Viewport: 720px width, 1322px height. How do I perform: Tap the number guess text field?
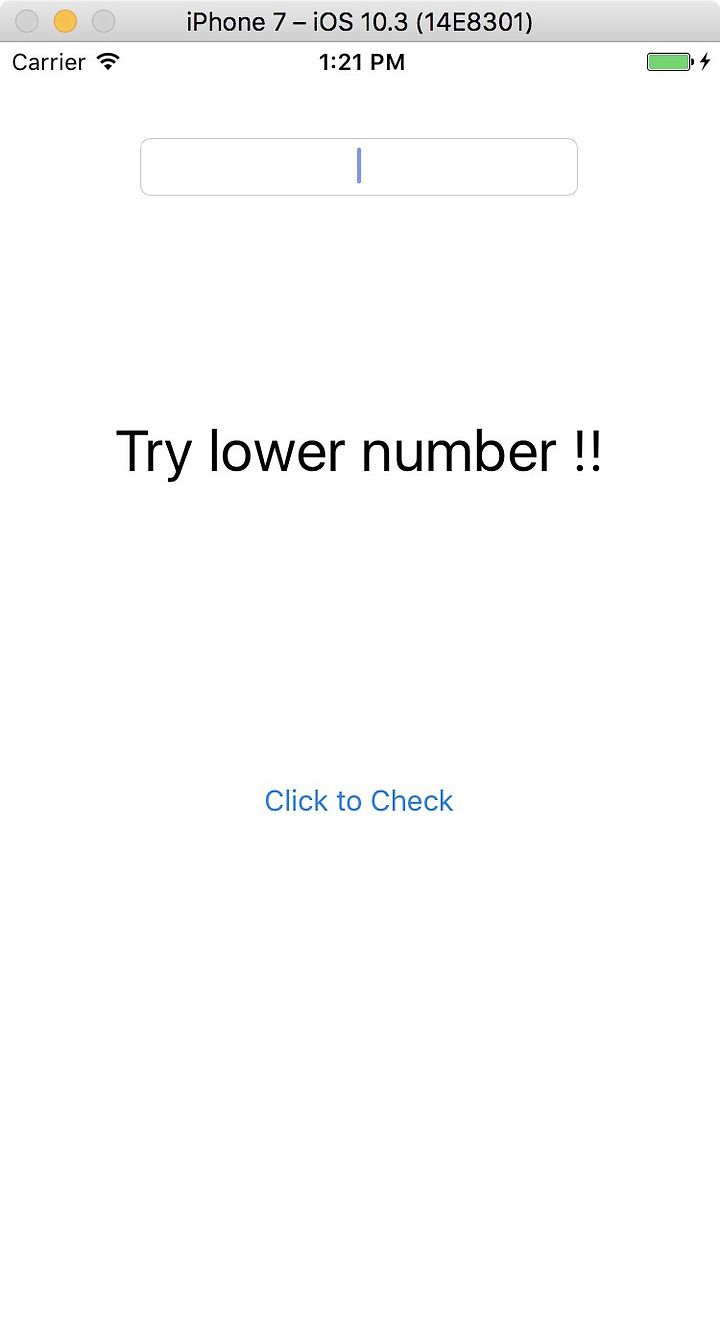[x=359, y=167]
